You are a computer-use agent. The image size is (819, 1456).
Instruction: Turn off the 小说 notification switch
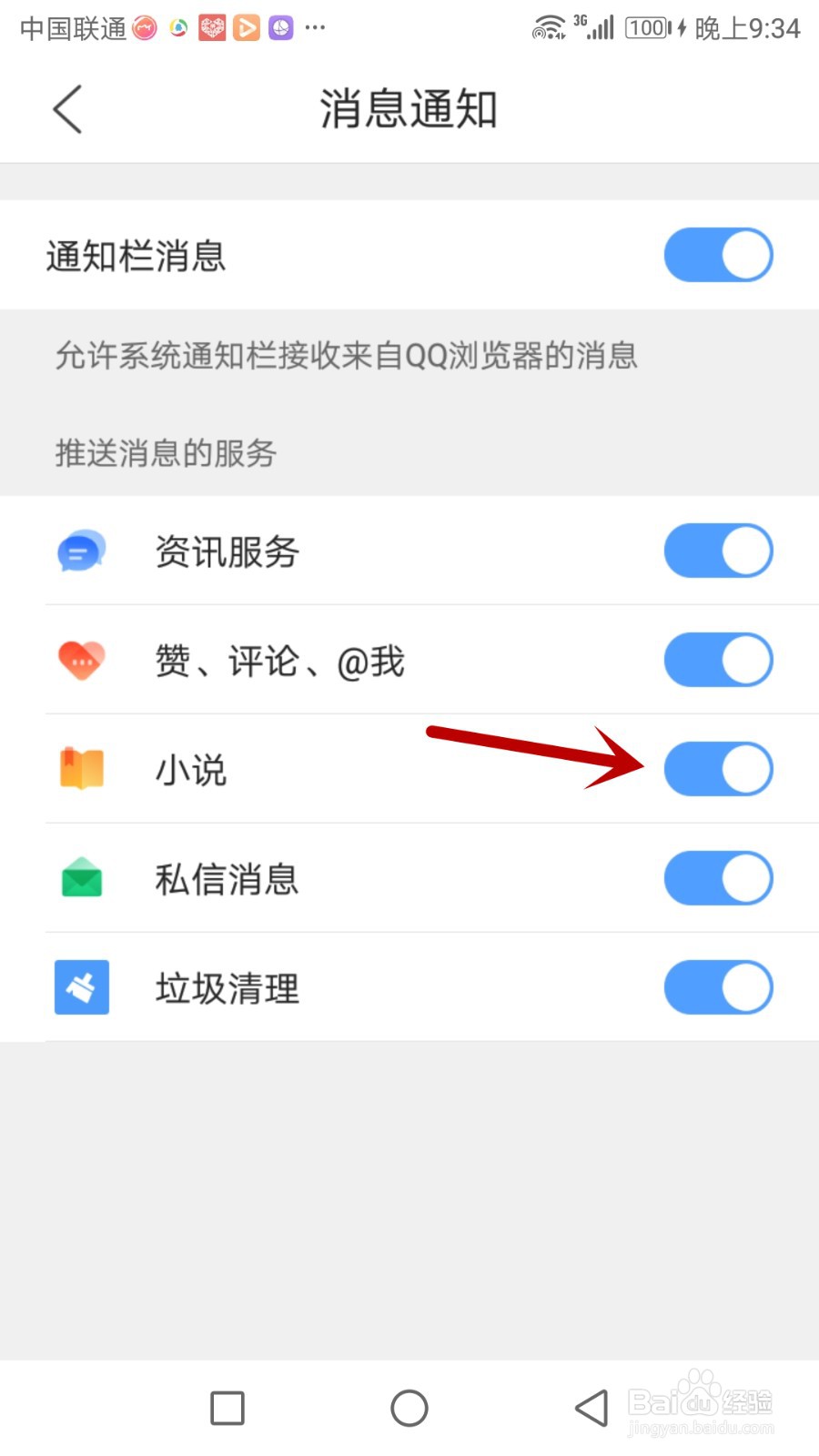click(x=718, y=769)
